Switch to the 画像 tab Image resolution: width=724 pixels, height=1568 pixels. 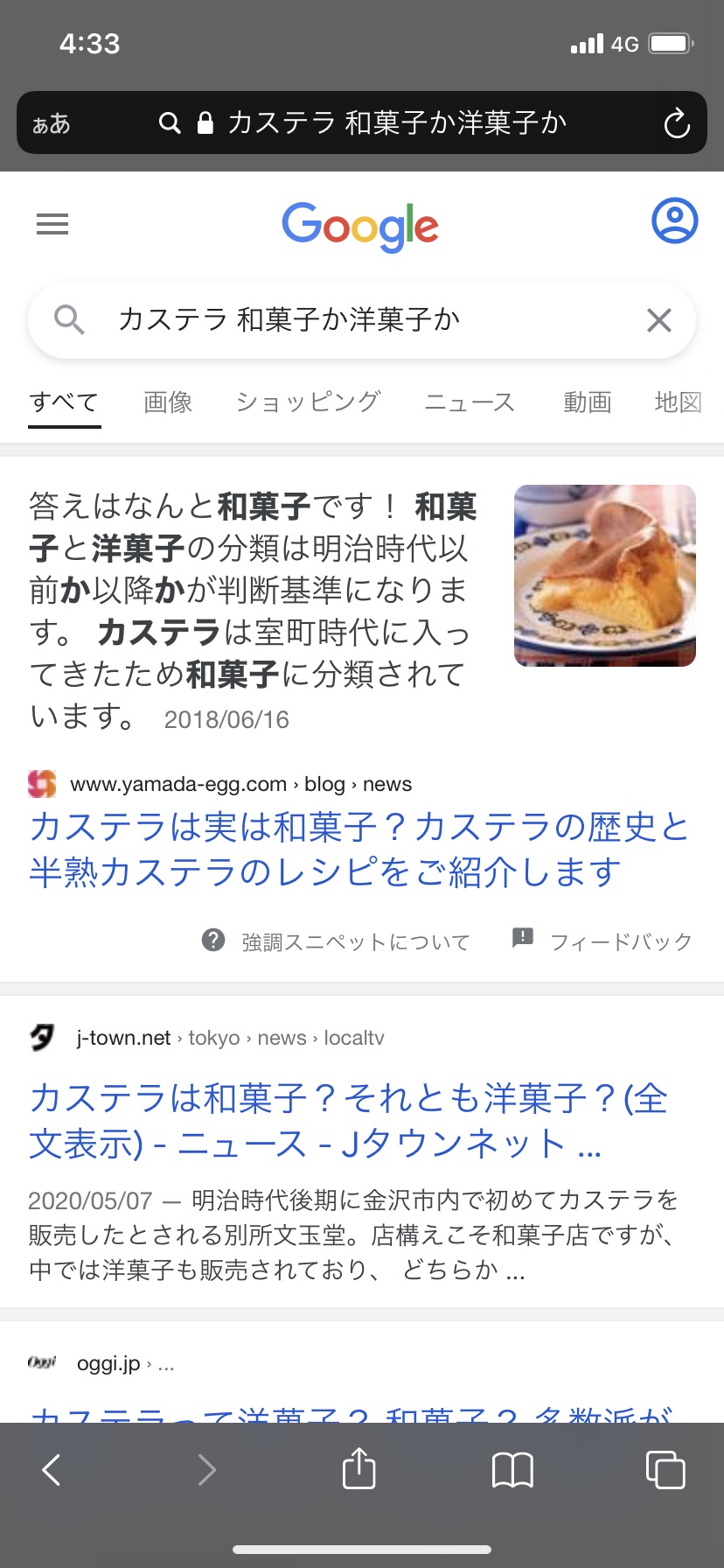pyautogui.click(x=168, y=402)
